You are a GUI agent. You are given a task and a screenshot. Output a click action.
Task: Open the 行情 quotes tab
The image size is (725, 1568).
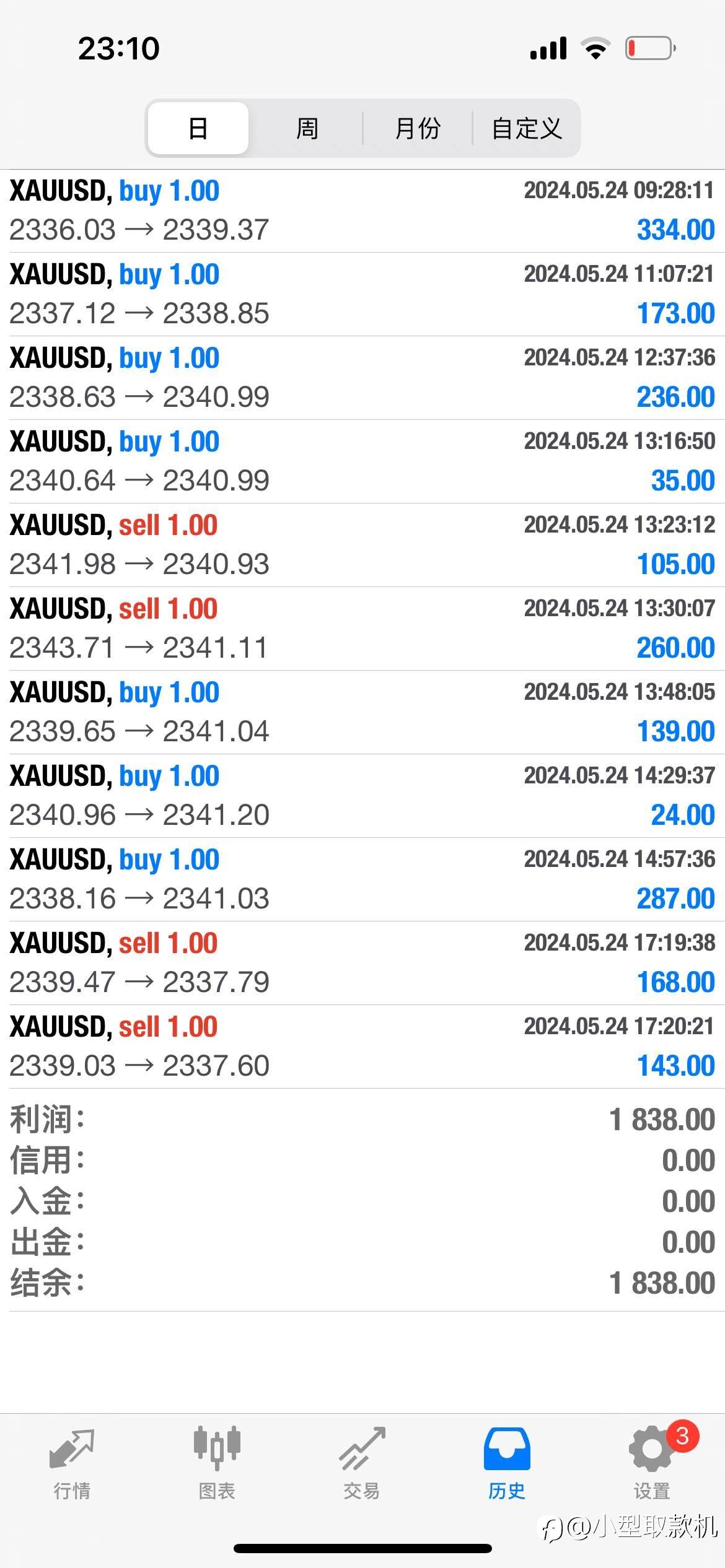(x=72, y=1464)
